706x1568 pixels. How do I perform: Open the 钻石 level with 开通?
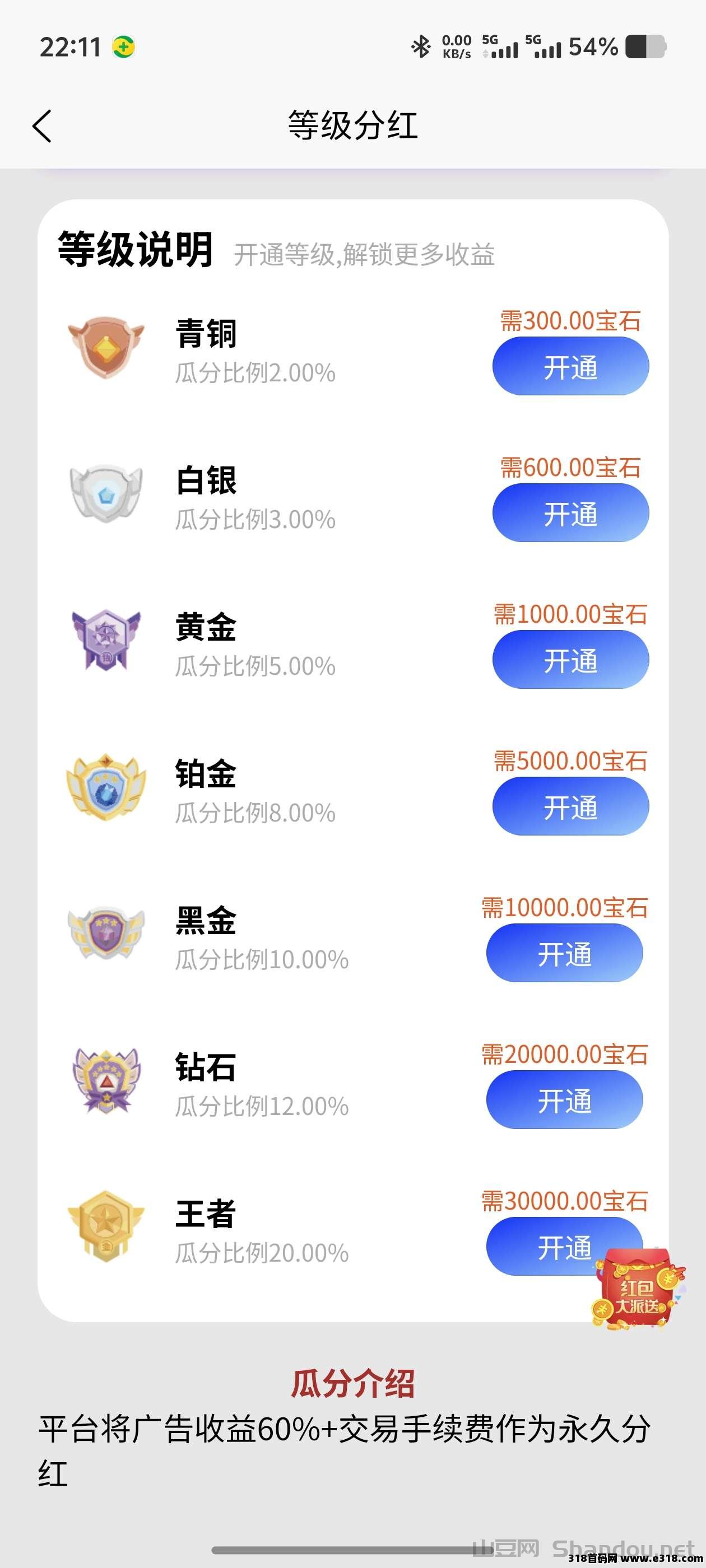[564, 1100]
